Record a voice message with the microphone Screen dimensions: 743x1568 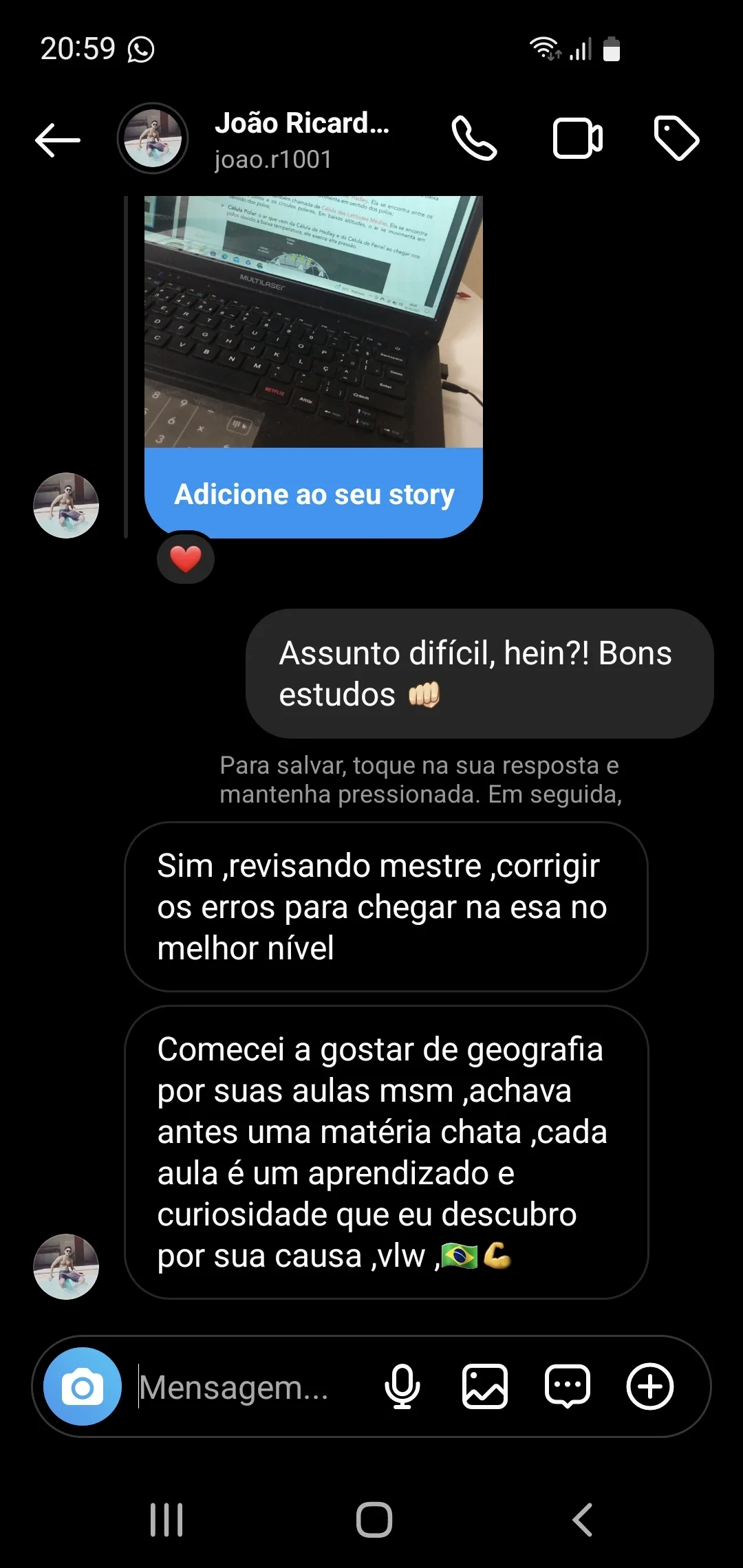click(x=402, y=1386)
